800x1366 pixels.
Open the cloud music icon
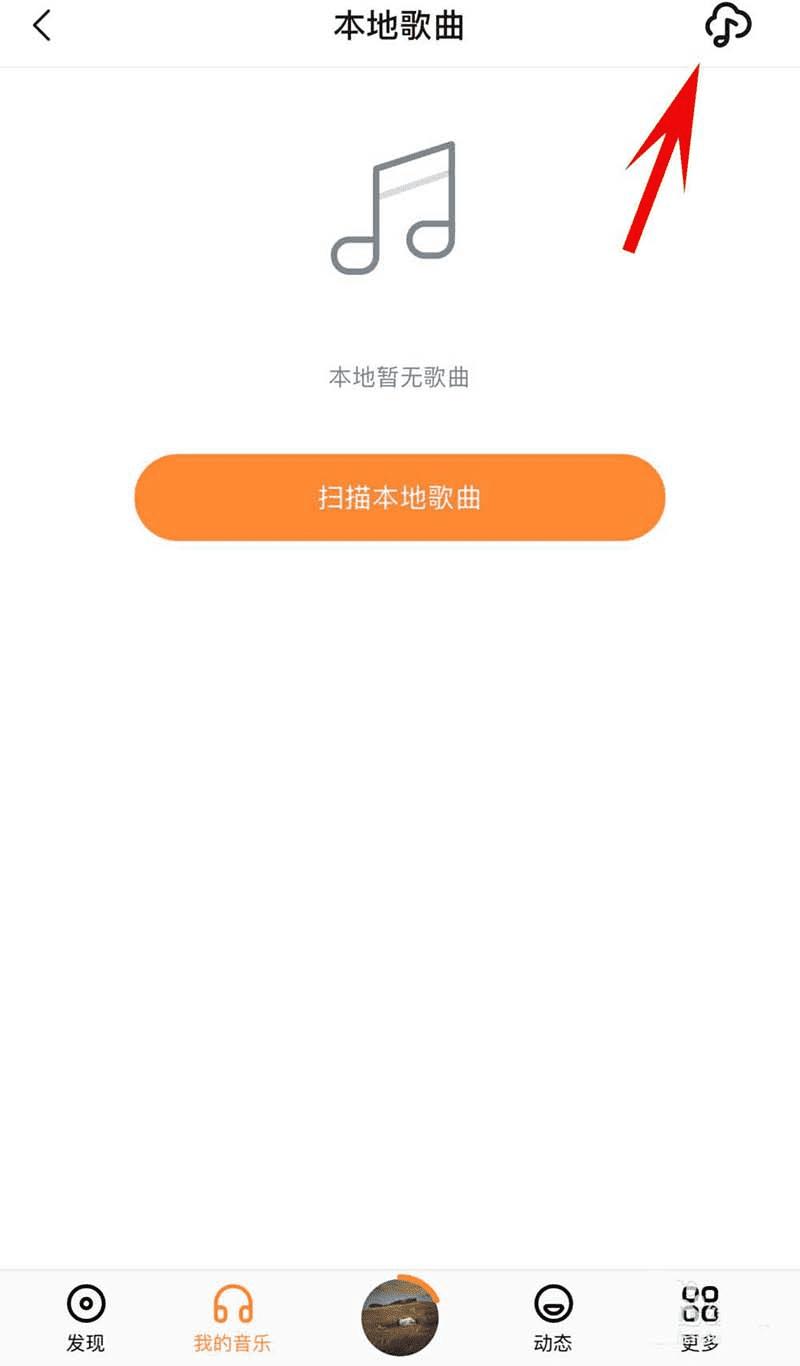coord(728,26)
